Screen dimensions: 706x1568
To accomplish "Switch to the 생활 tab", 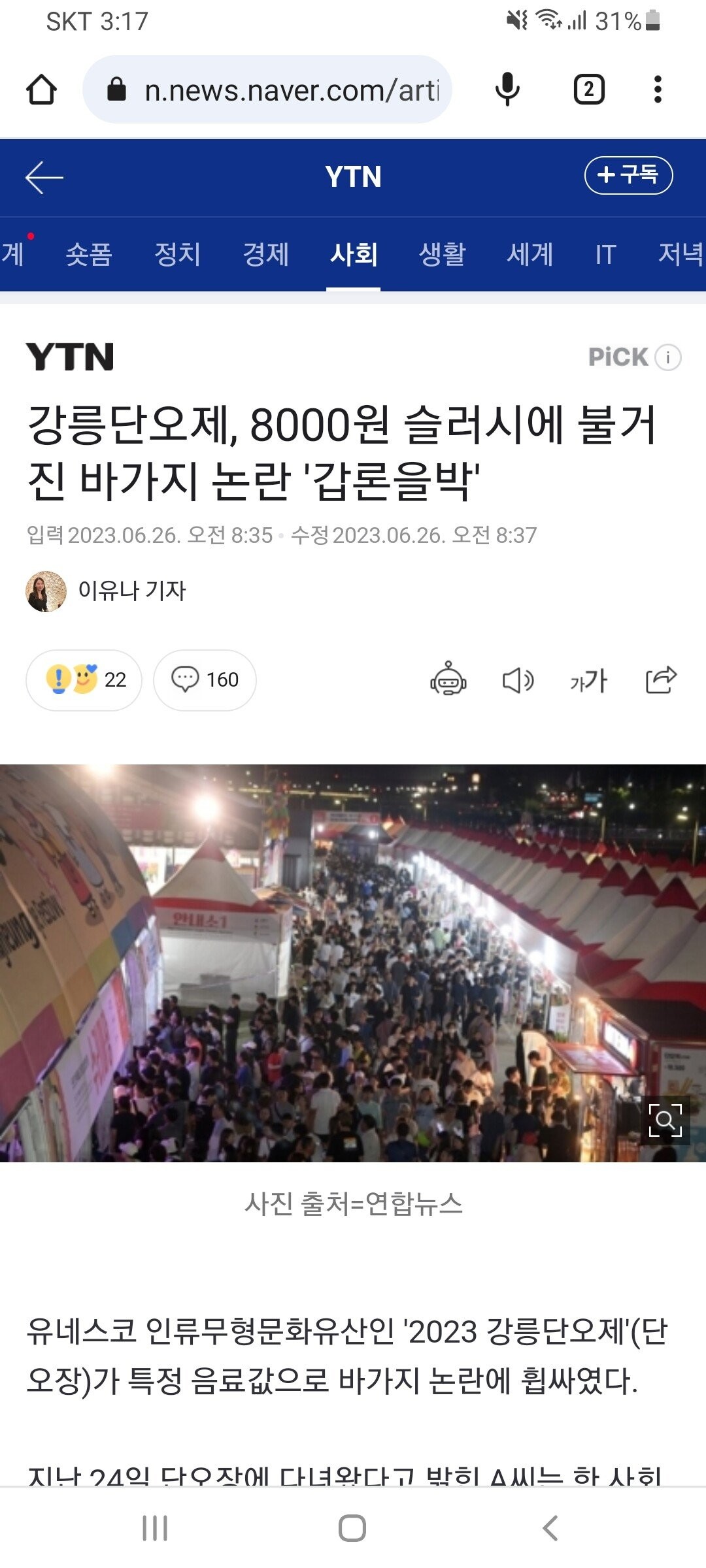I will click(x=443, y=254).
